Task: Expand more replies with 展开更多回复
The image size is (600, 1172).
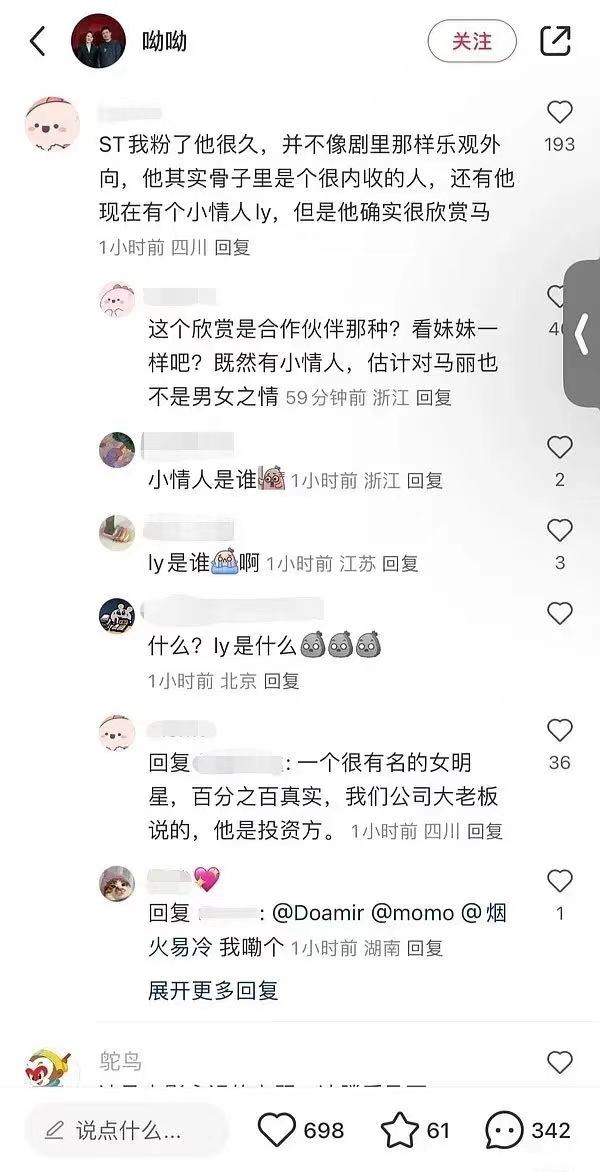Action: point(213,991)
